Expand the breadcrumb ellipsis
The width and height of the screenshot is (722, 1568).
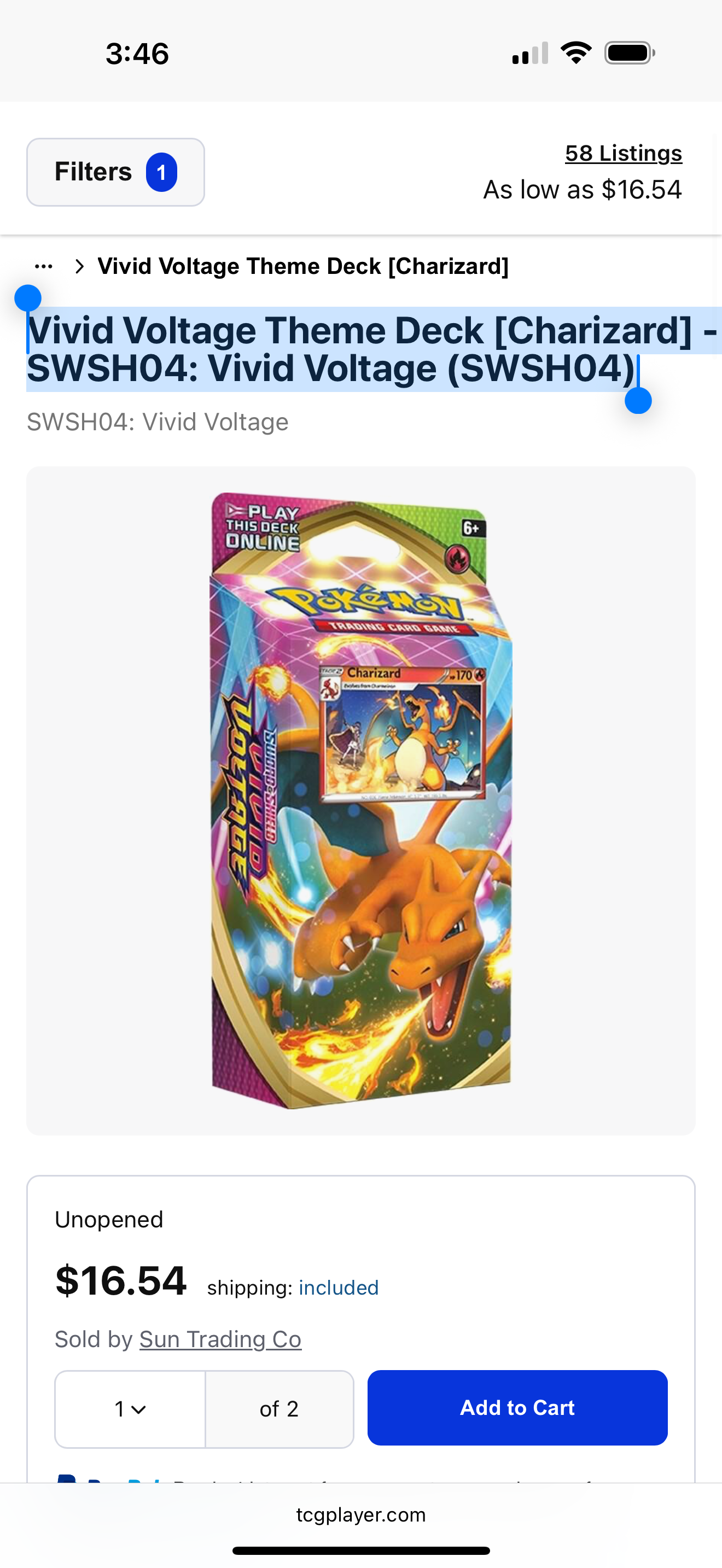pyautogui.click(x=44, y=267)
